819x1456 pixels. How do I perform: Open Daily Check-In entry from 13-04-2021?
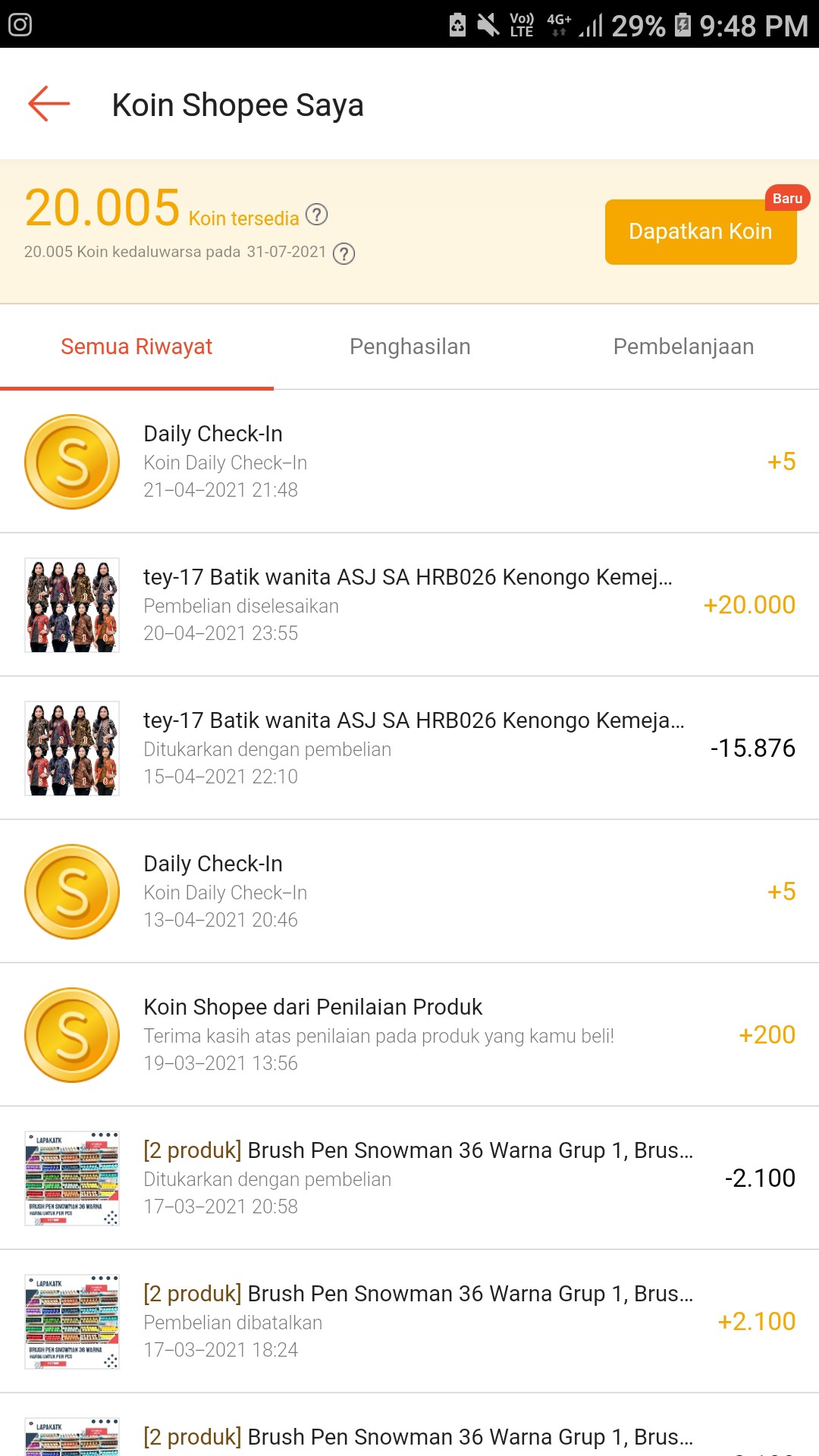(409, 892)
